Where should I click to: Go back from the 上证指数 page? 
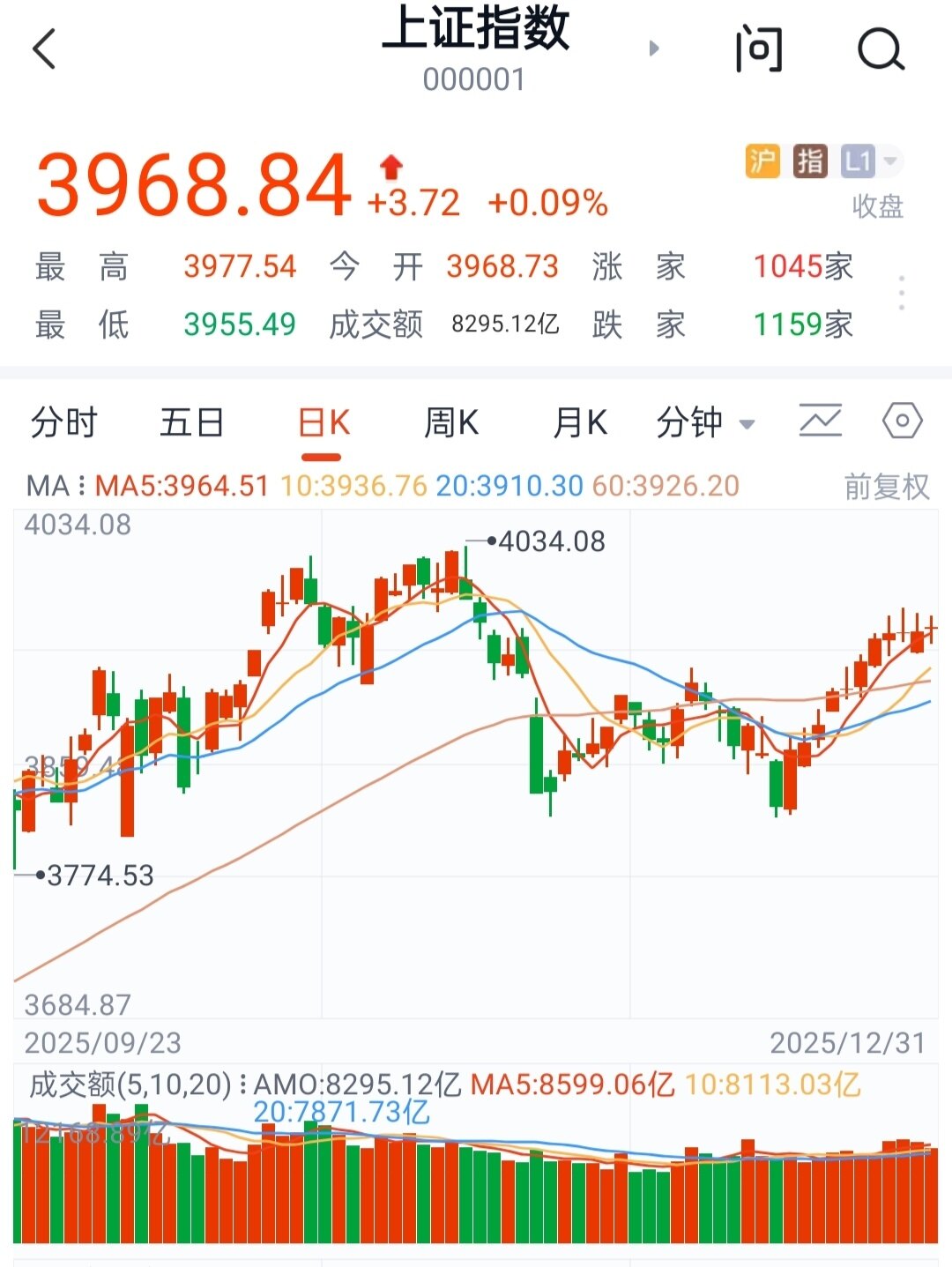(44, 48)
